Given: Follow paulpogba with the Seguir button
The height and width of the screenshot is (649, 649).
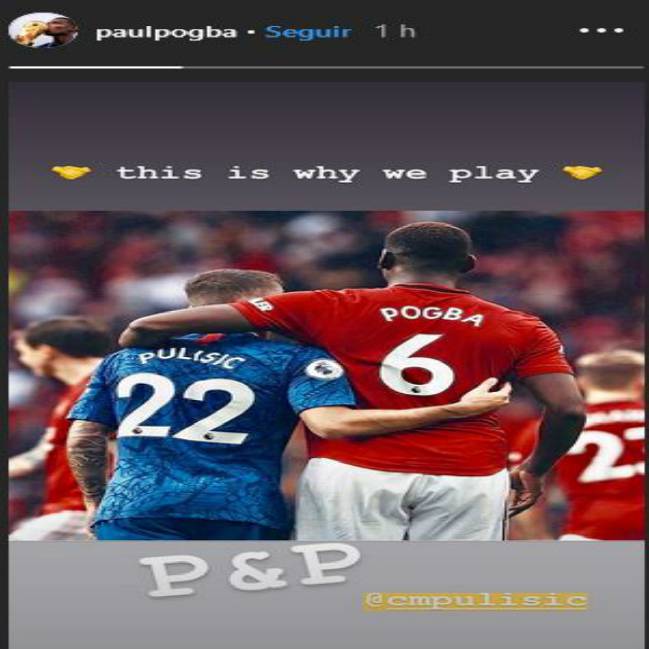Looking at the screenshot, I should [x=308, y=31].
